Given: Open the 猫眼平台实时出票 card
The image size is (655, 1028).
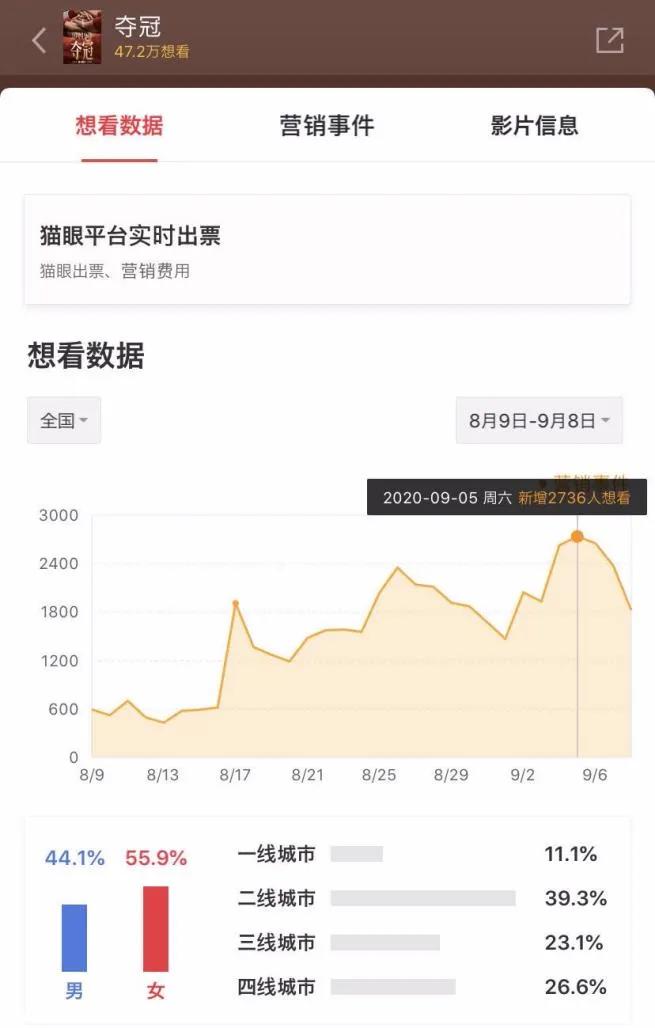Looking at the screenshot, I should [x=327, y=250].
